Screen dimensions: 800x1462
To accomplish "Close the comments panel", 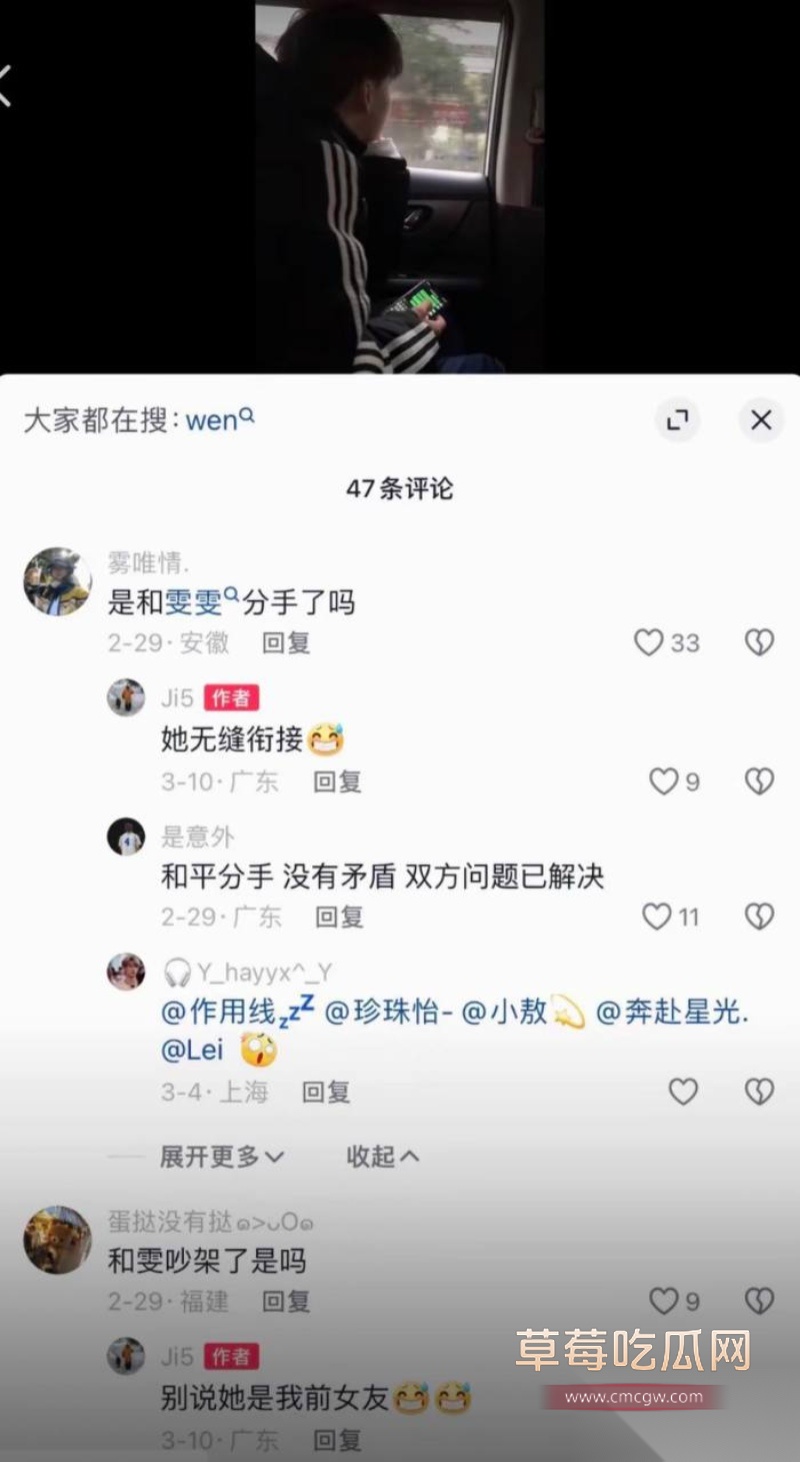I will point(760,420).
